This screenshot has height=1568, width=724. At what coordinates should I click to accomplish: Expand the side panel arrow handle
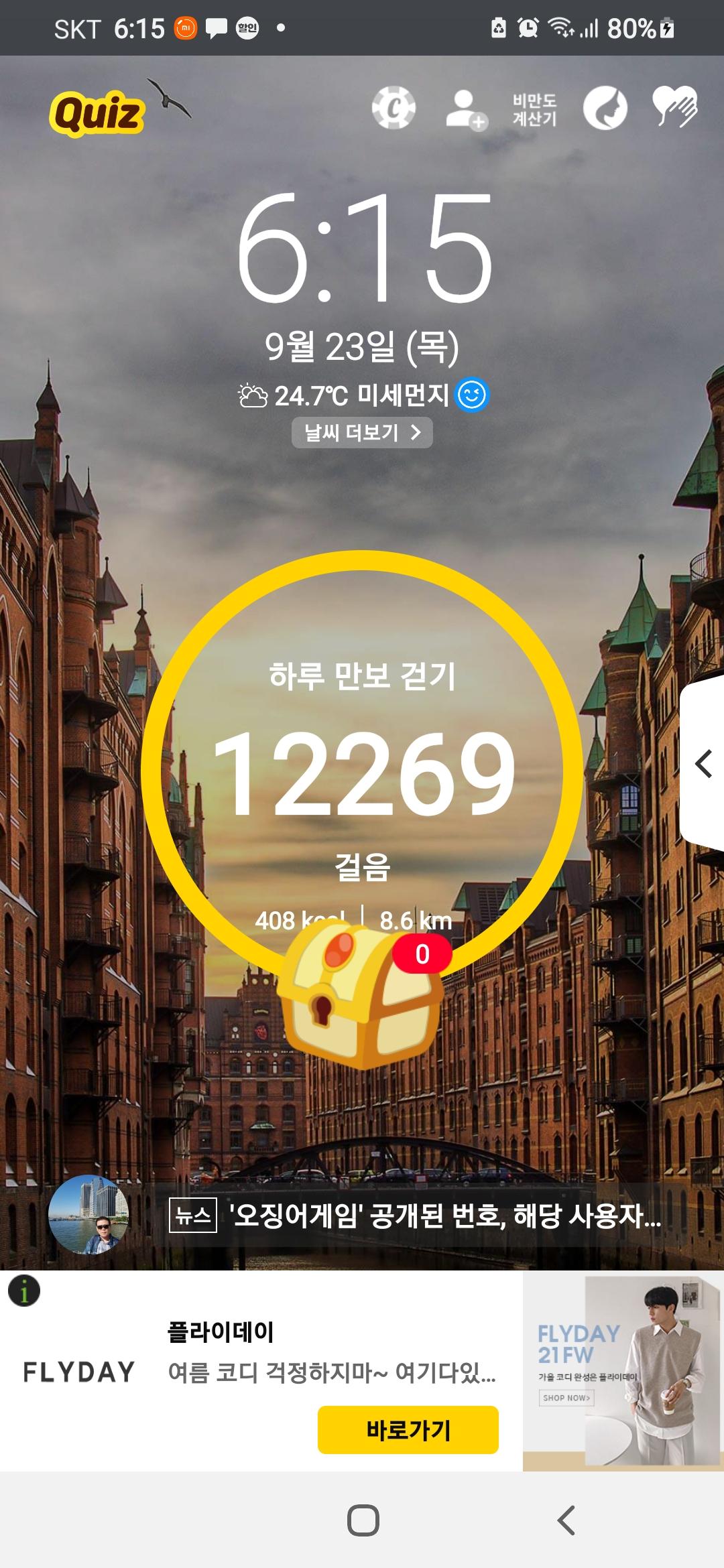pyautogui.click(x=703, y=764)
